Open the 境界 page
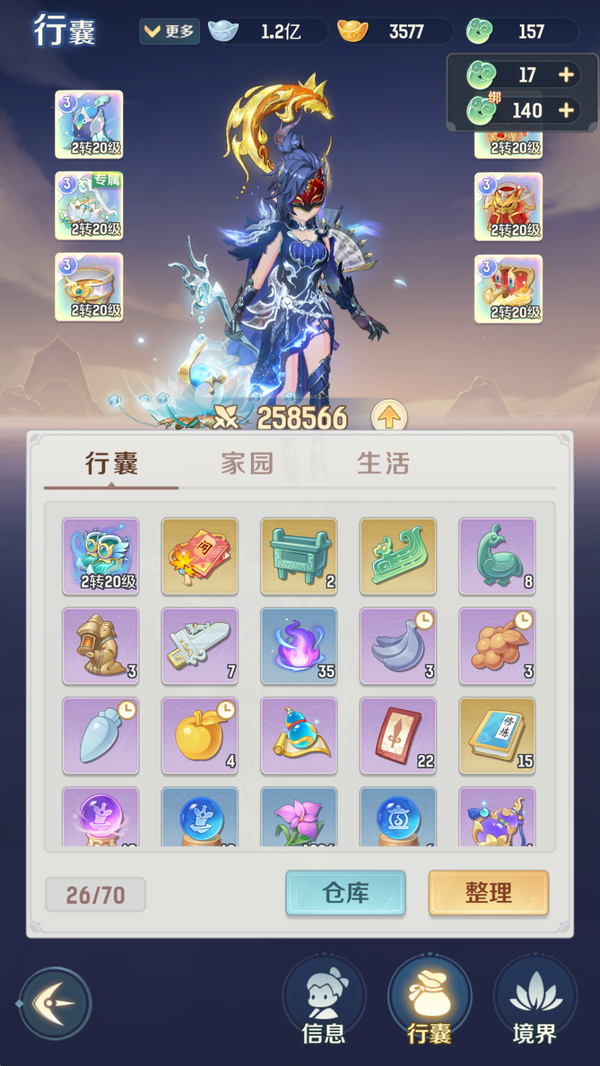The height and width of the screenshot is (1066, 600). pyautogui.click(x=535, y=1002)
